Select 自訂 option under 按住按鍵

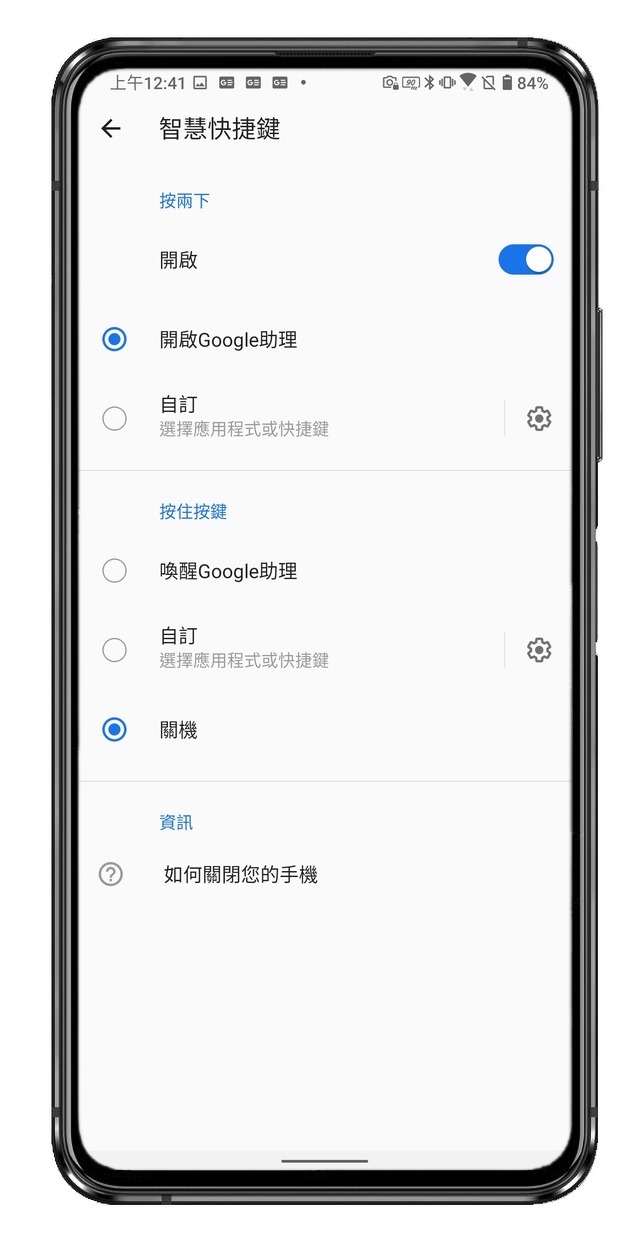[115, 650]
